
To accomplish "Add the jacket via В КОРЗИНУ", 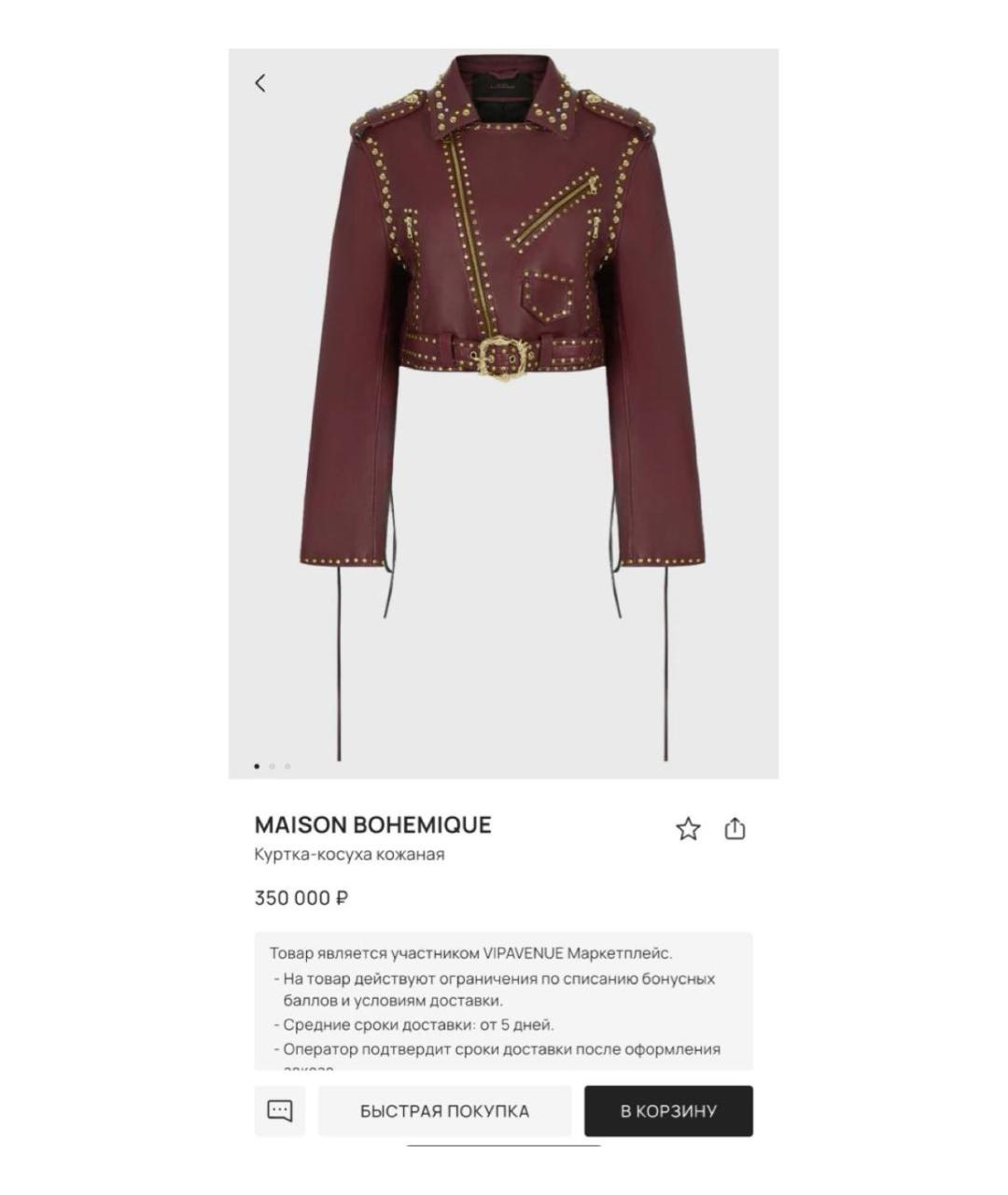I will coord(668,1111).
